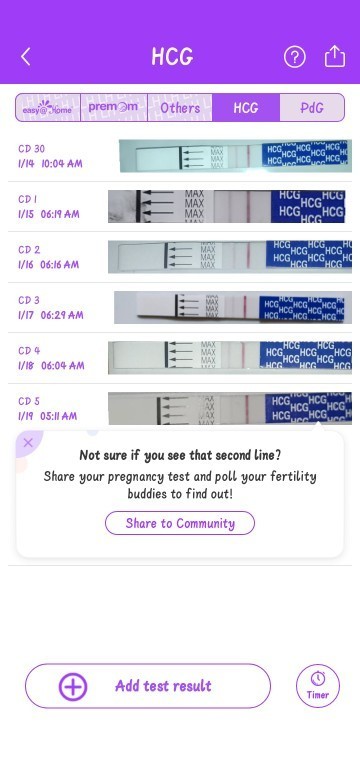The width and height of the screenshot is (360, 772).
Task: Switch to the easy@Home tab
Action: point(48,108)
